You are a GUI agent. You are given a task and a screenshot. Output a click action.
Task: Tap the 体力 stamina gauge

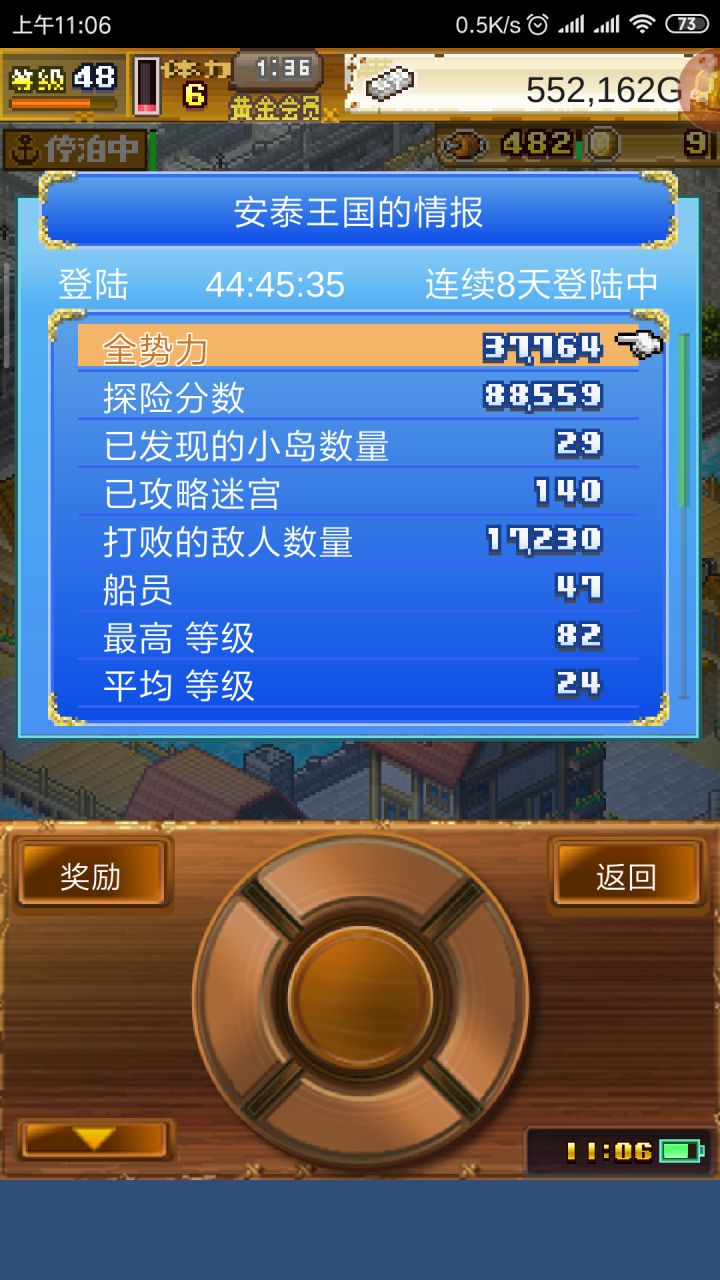147,85
